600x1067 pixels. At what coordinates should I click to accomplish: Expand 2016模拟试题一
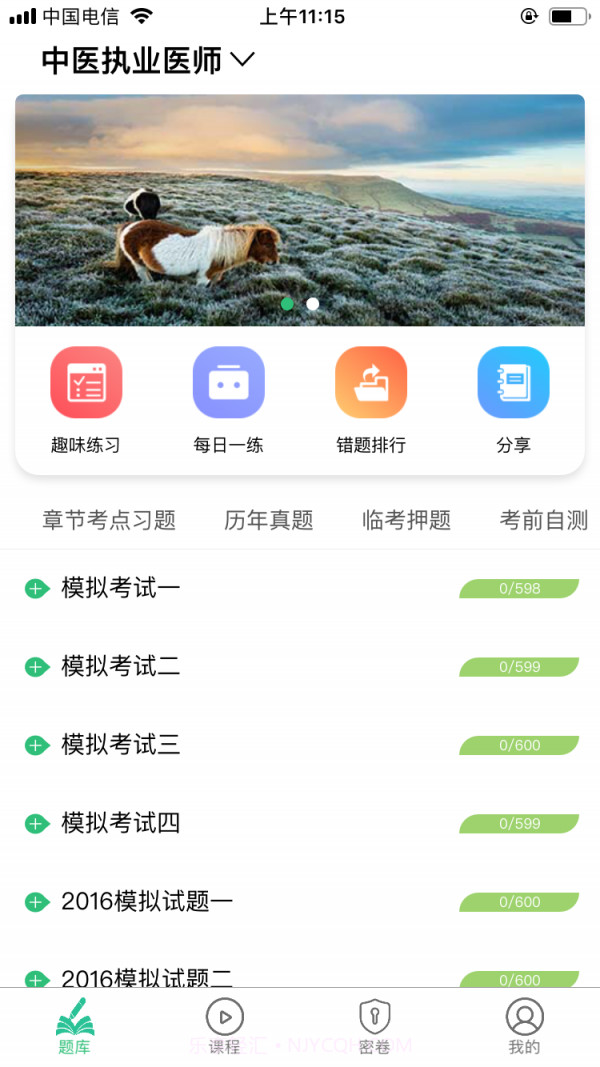(x=37, y=902)
